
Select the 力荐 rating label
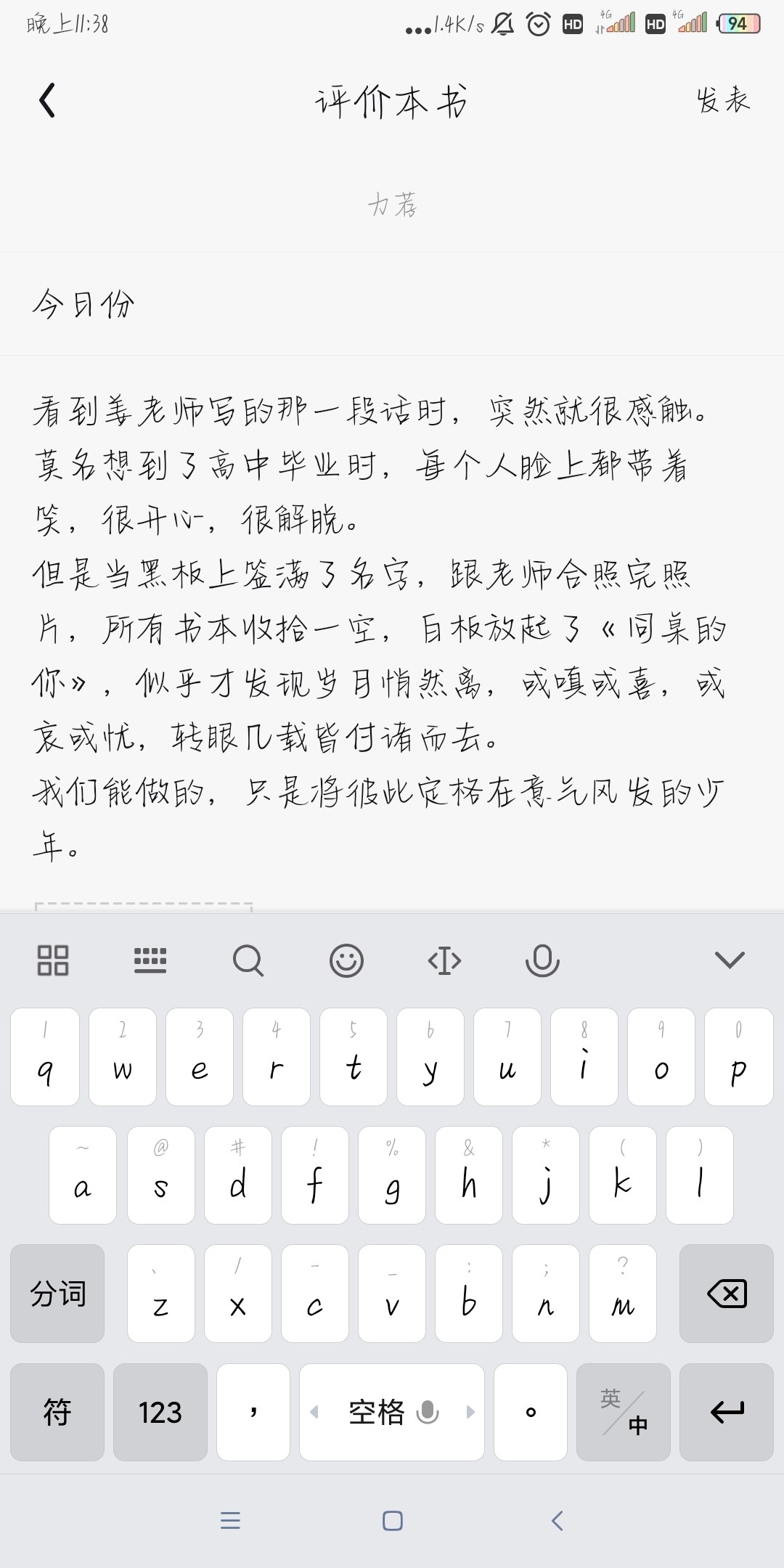click(392, 205)
